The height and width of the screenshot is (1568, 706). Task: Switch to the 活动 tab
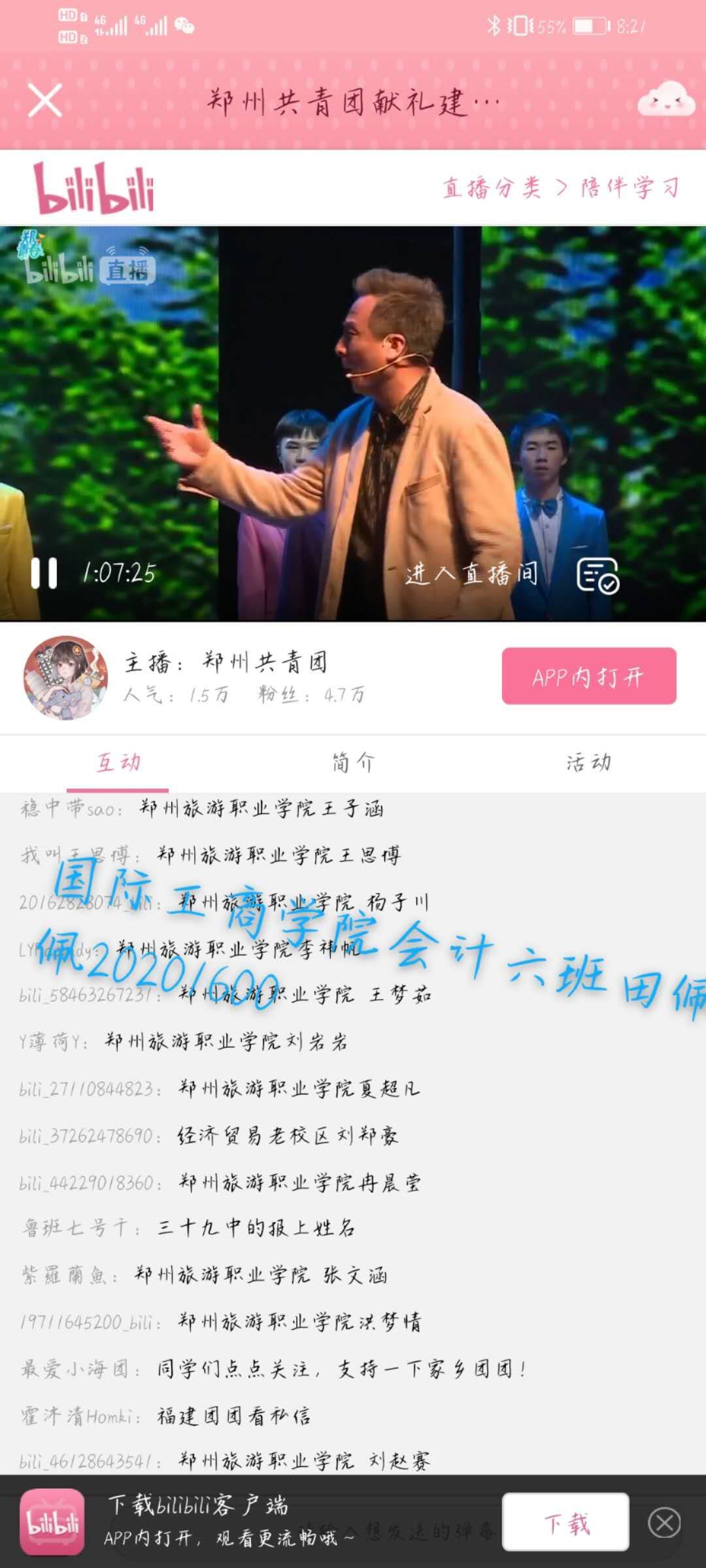click(x=588, y=762)
